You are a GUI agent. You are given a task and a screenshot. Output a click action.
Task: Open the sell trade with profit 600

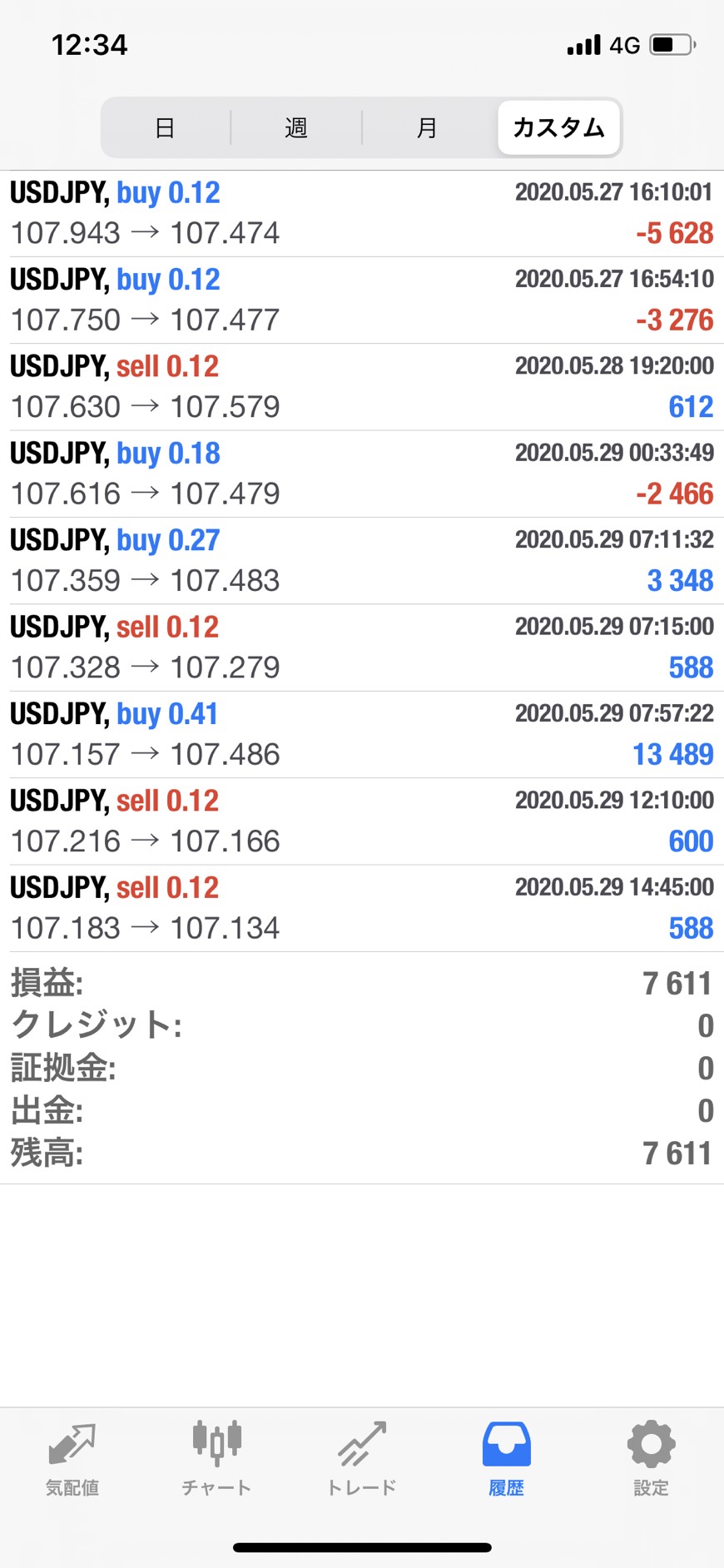pos(362,821)
